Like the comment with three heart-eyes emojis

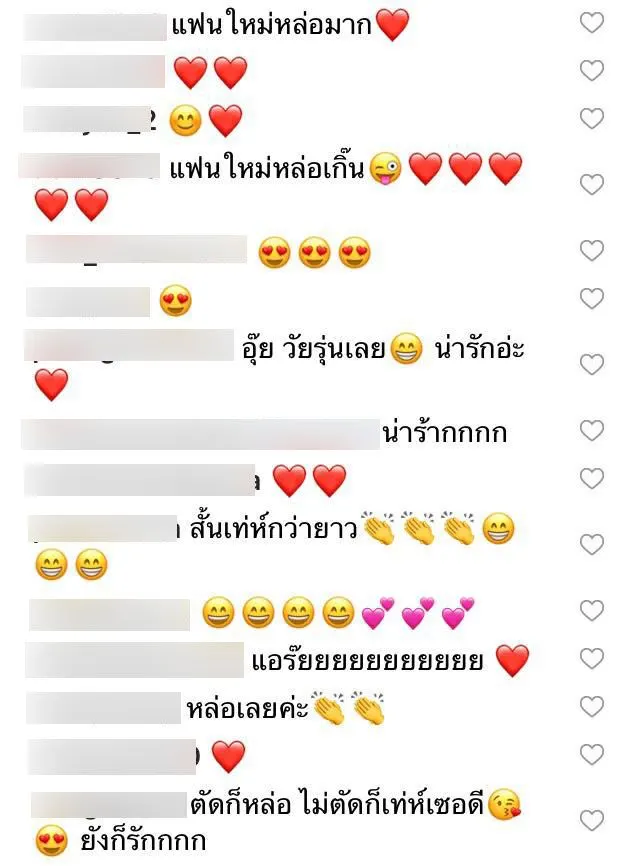tap(592, 251)
